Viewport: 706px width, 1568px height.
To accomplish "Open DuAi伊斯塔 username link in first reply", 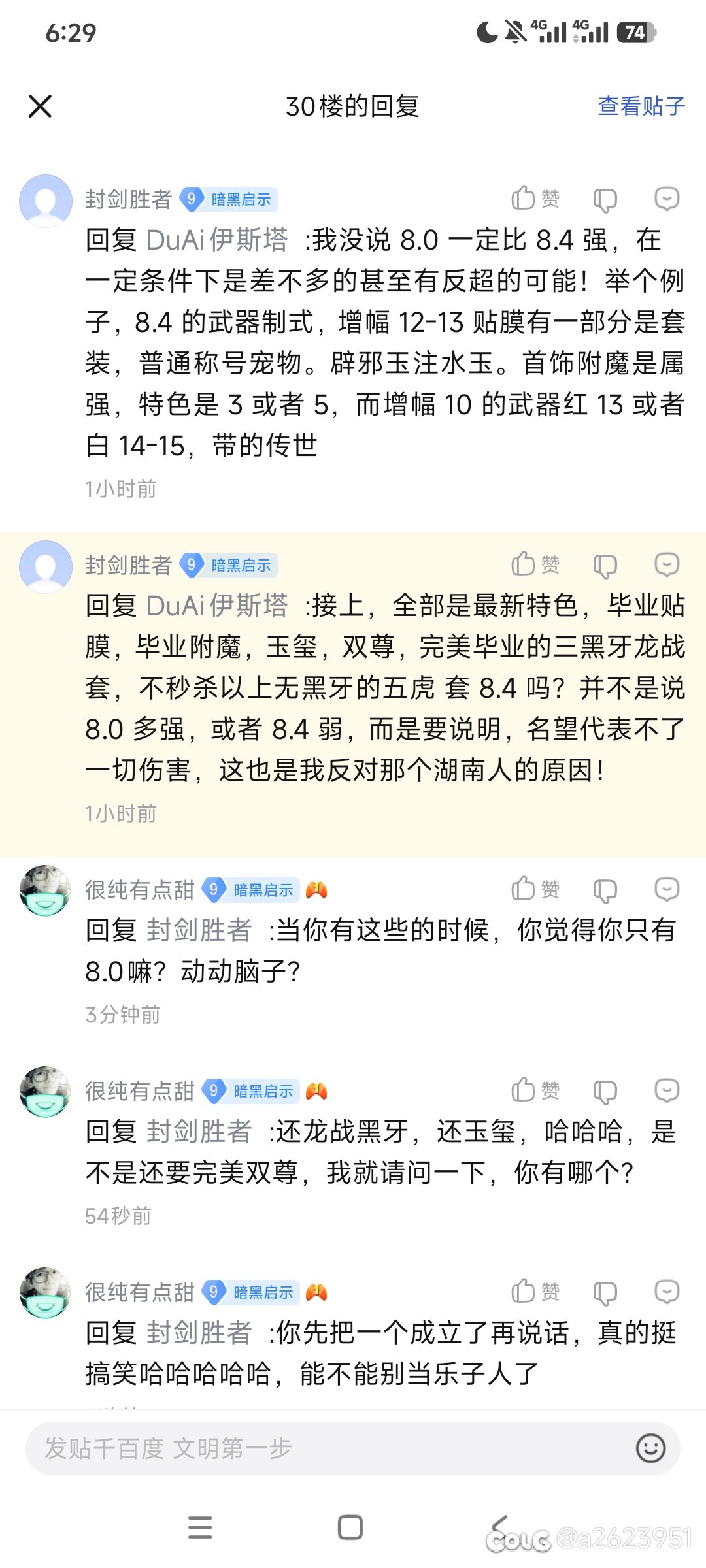I will click(x=217, y=240).
